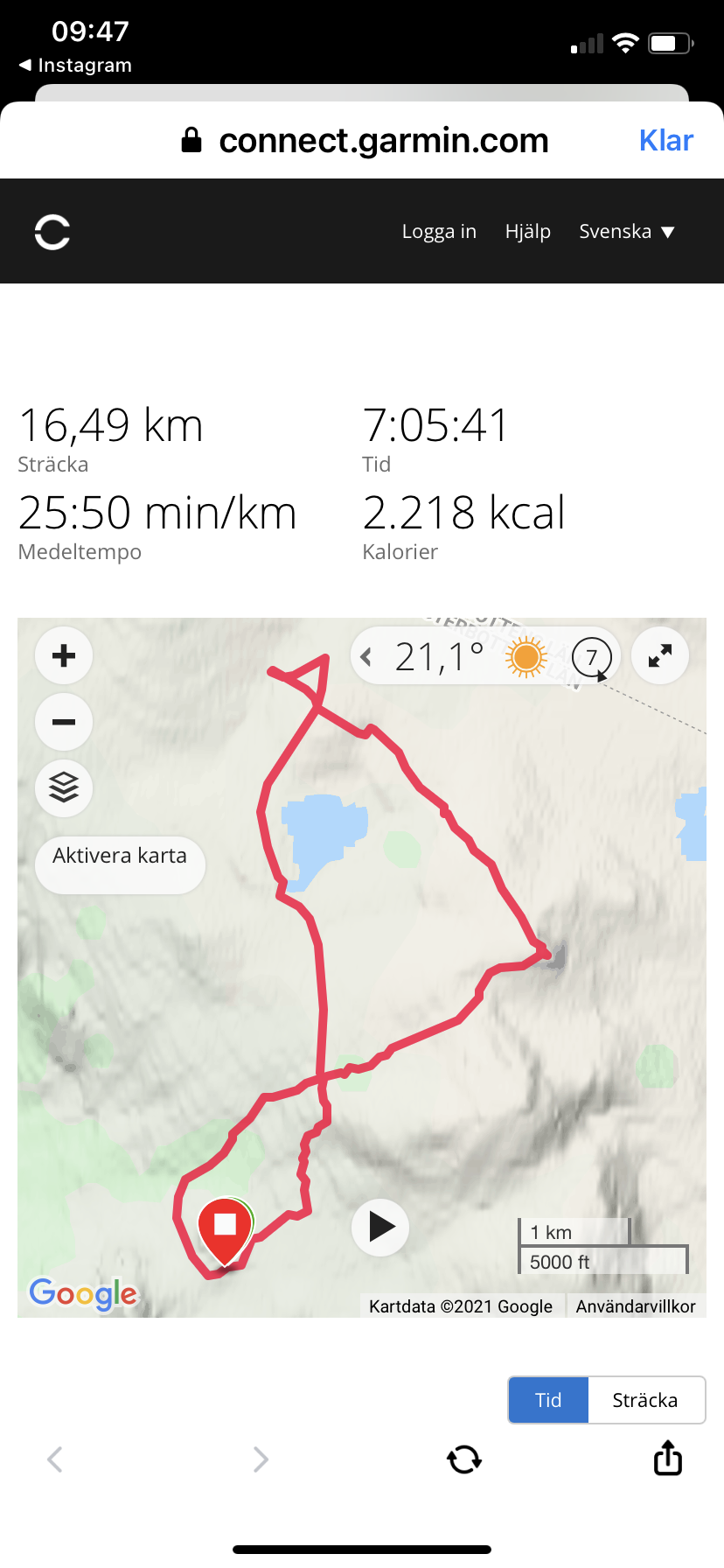This screenshot has width=724, height=1568.
Task: Open the Logga in link
Action: click(439, 232)
